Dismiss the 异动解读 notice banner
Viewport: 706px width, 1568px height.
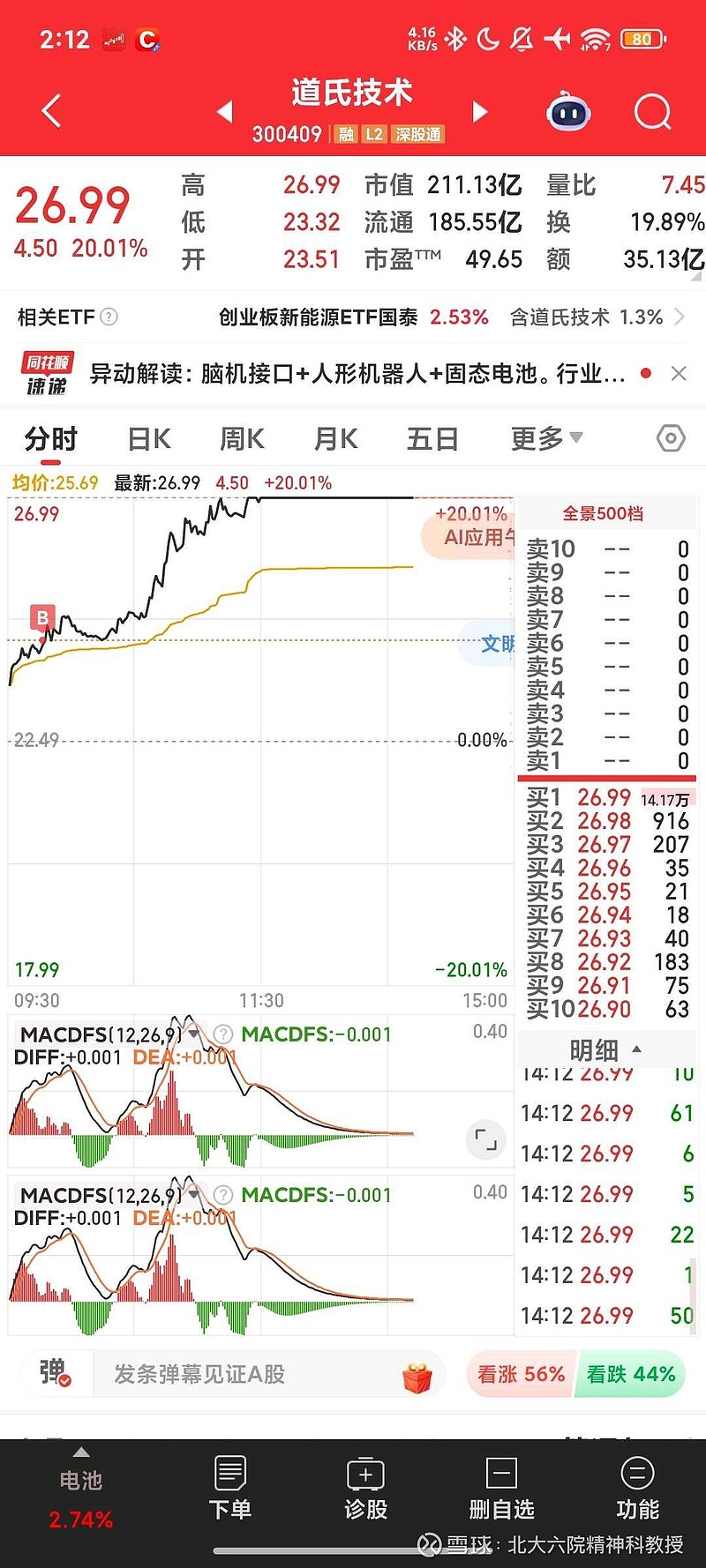pyautogui.click(x=678, y=374)
